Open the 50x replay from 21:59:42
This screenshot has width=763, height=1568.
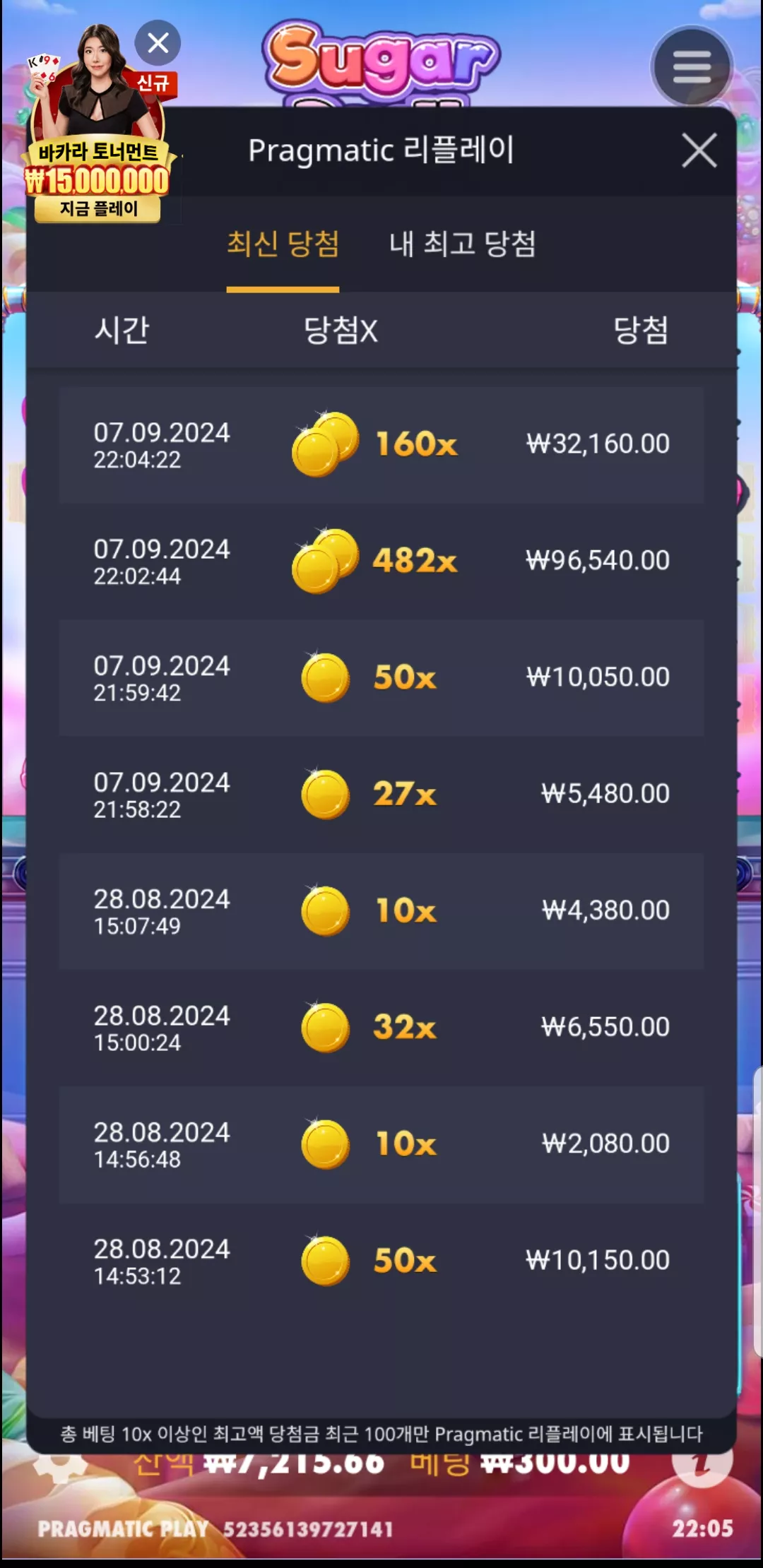click(x=381, y=678)
